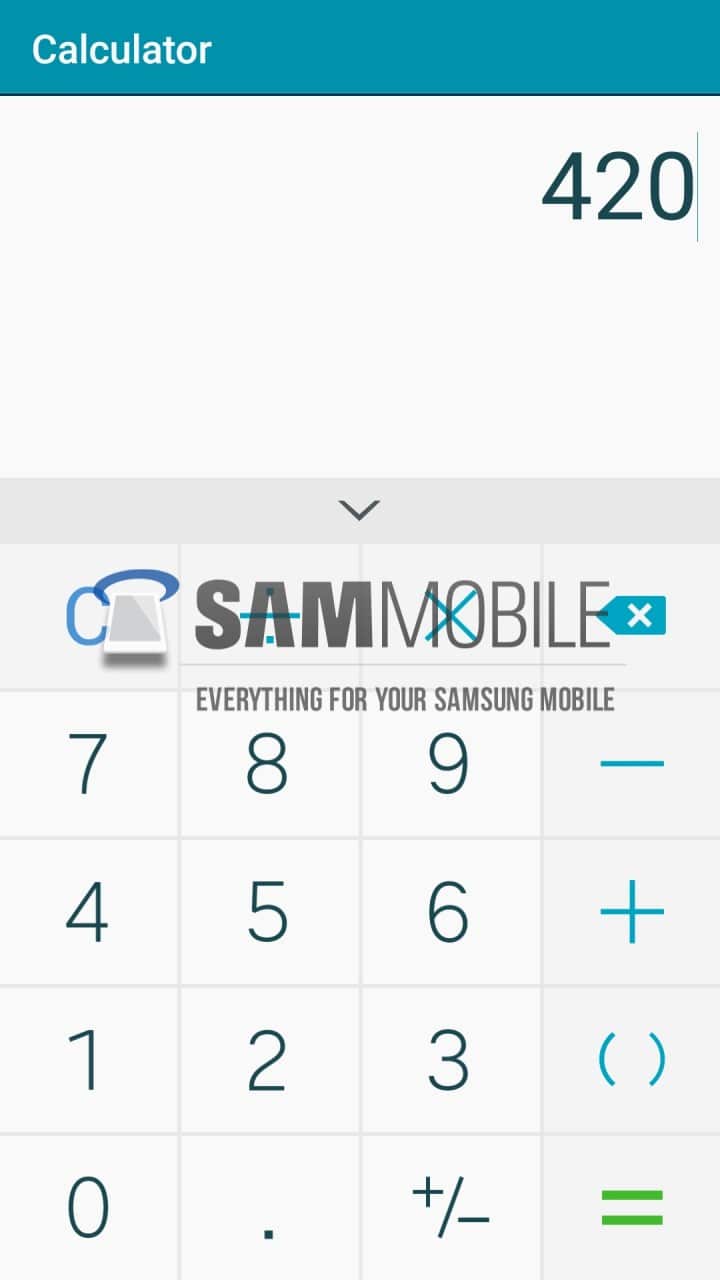Delete the last digit with backspace
The width and height of the screenshot is (720, 1280).
pos(631,616)
